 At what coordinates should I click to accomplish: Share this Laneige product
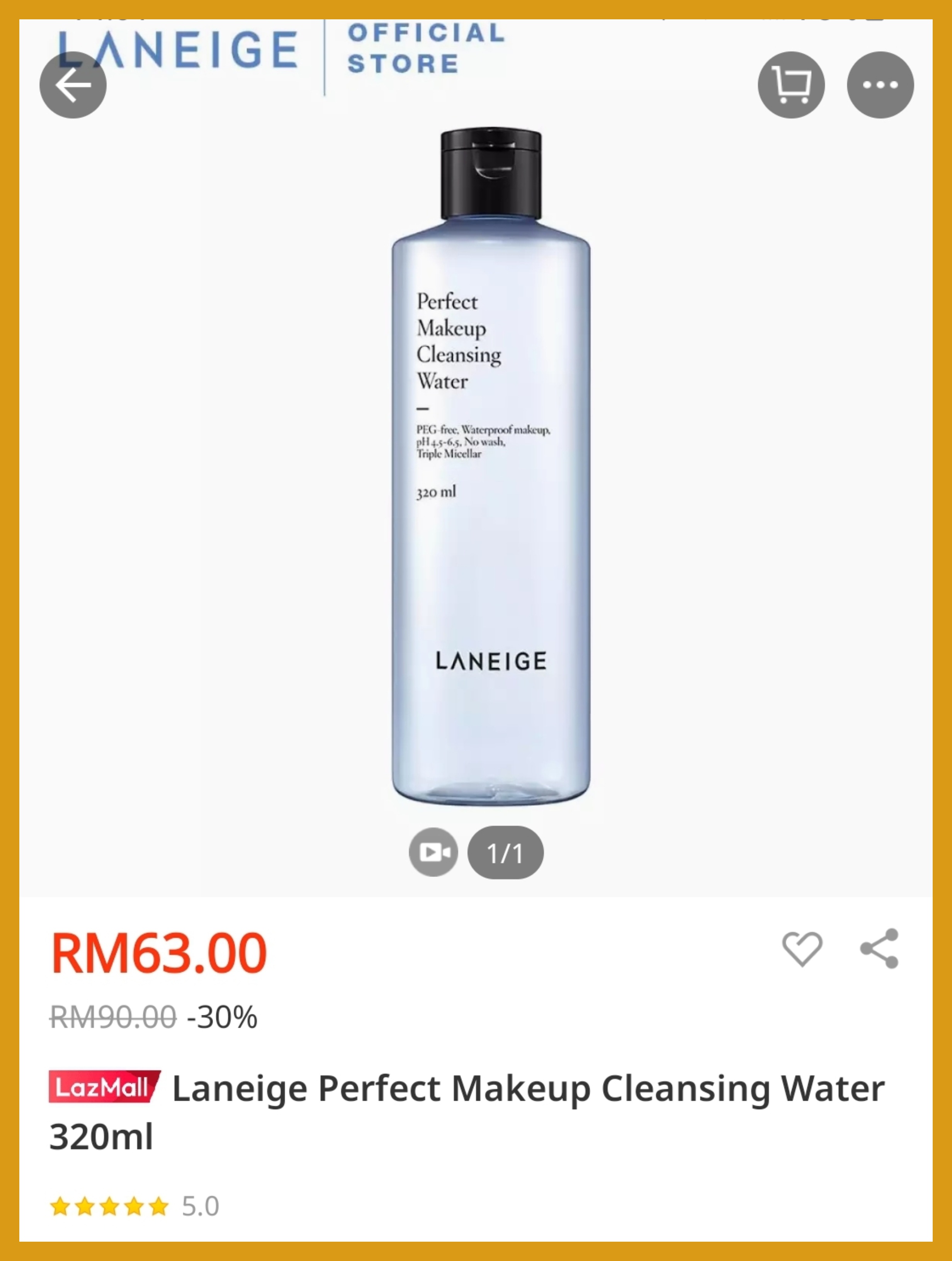tap(880, 948)
